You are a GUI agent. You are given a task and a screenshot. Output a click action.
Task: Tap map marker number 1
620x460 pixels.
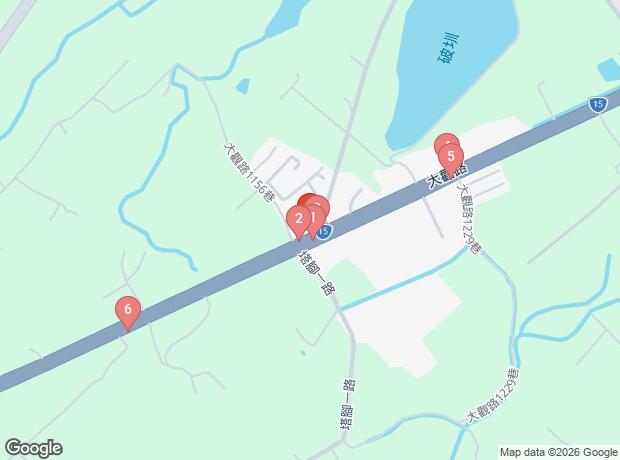314,217
